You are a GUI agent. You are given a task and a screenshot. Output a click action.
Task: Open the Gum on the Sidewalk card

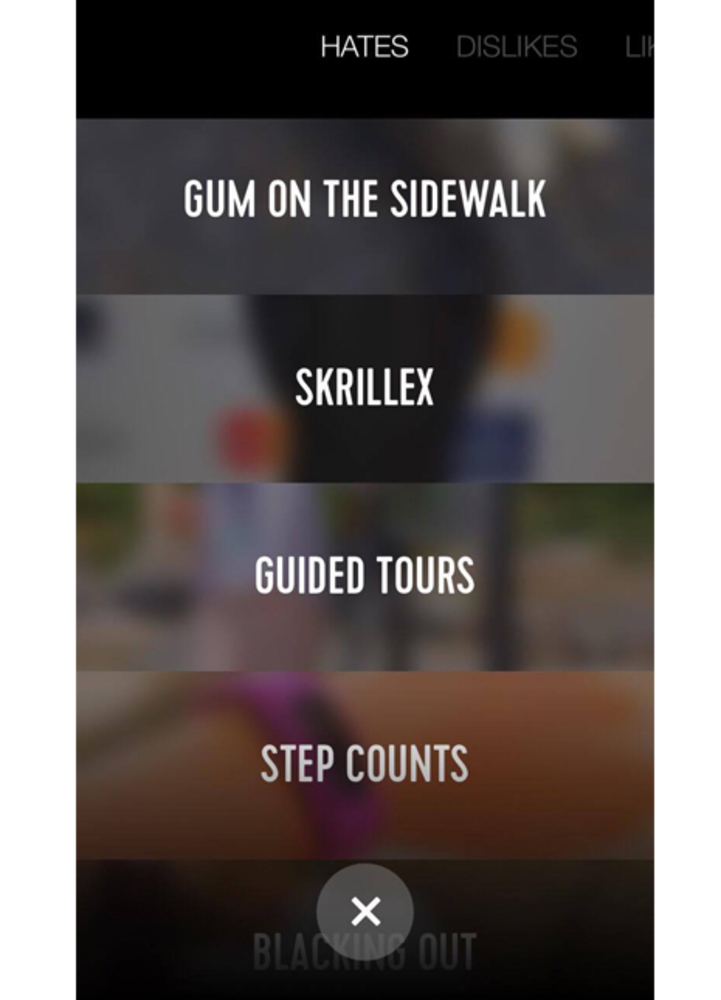365,201
